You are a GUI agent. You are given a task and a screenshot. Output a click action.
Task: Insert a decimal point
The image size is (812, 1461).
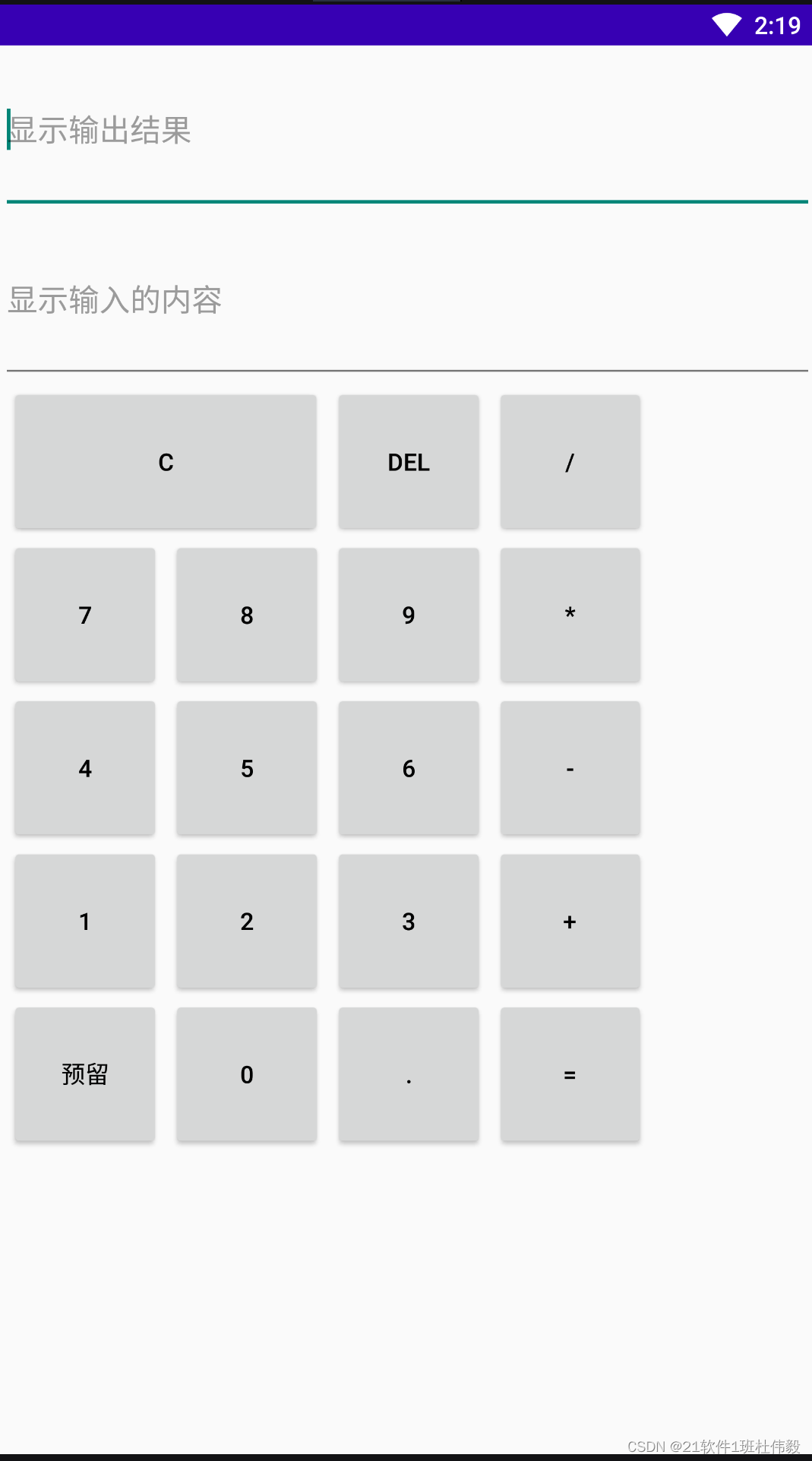click(x=409, y=1074)
